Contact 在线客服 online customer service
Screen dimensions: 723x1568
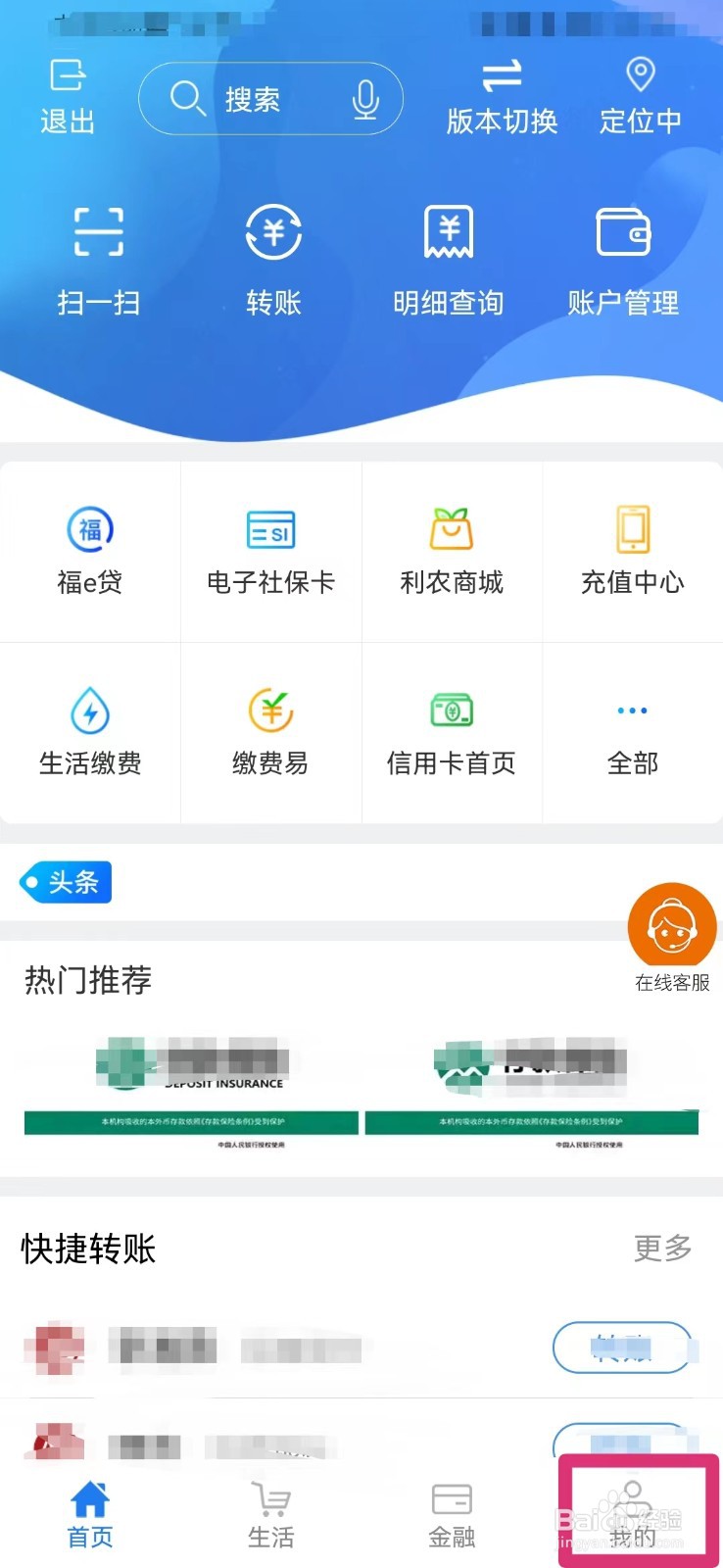pos(671,926)
